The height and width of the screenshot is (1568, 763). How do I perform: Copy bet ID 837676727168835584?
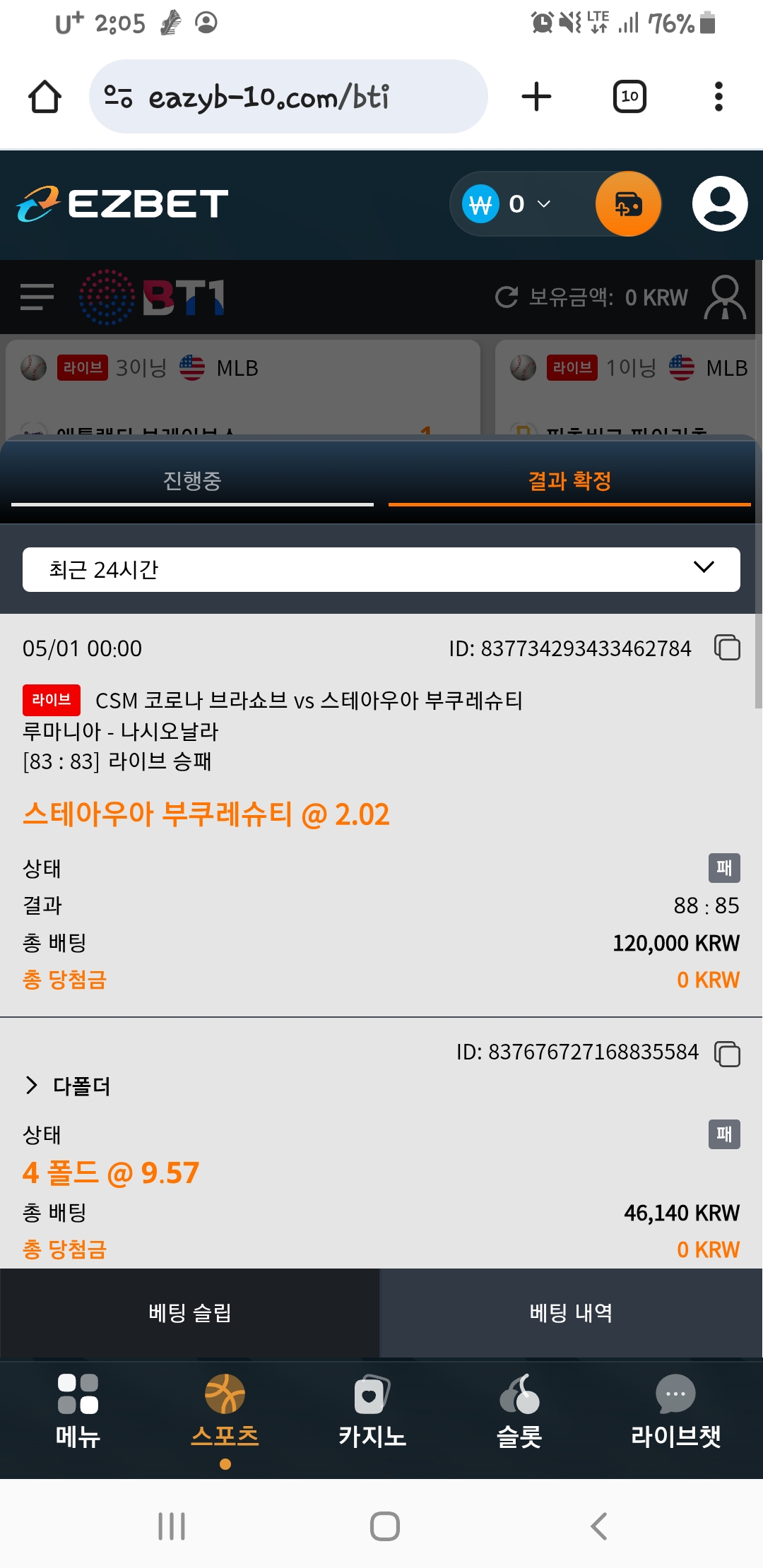coord(727,1054)
